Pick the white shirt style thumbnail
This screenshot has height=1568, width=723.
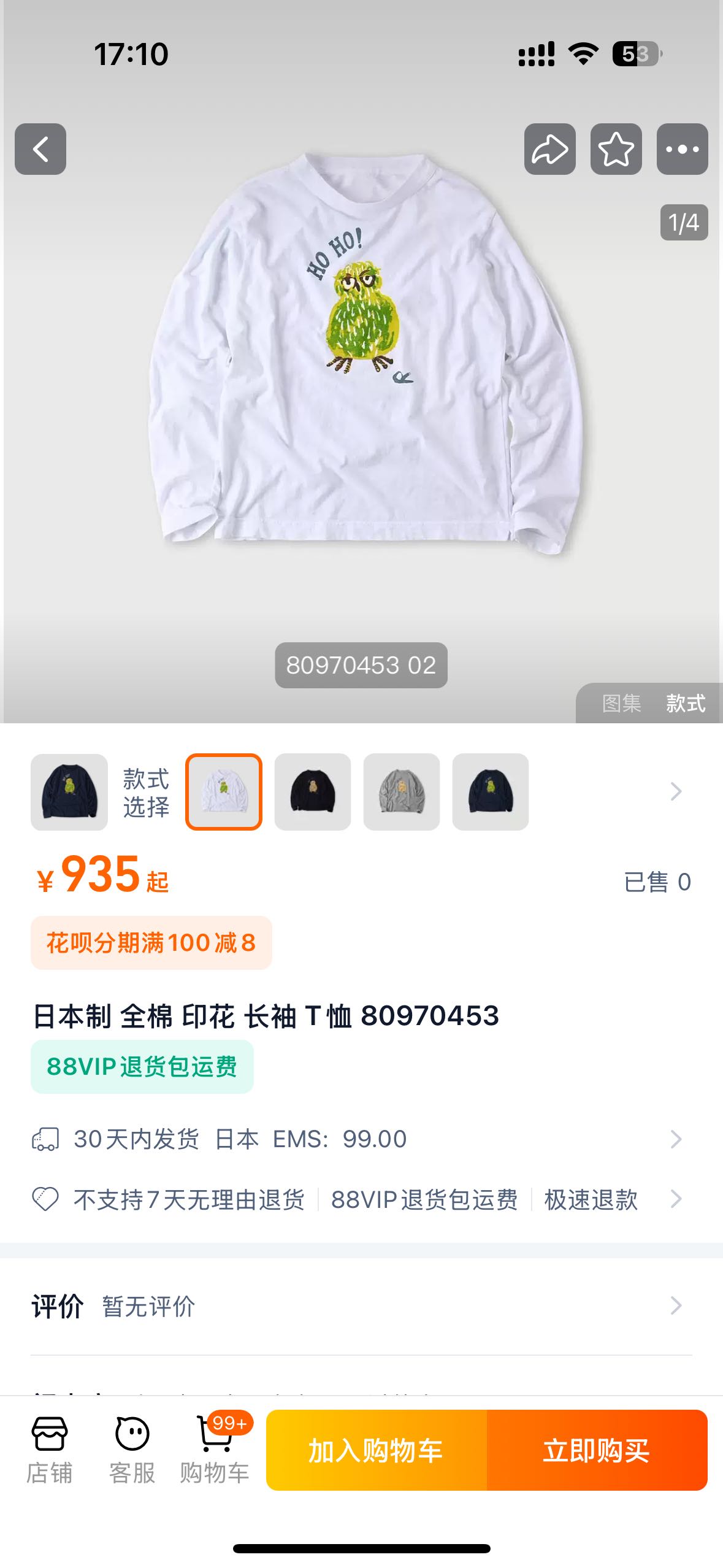[224, 791]
